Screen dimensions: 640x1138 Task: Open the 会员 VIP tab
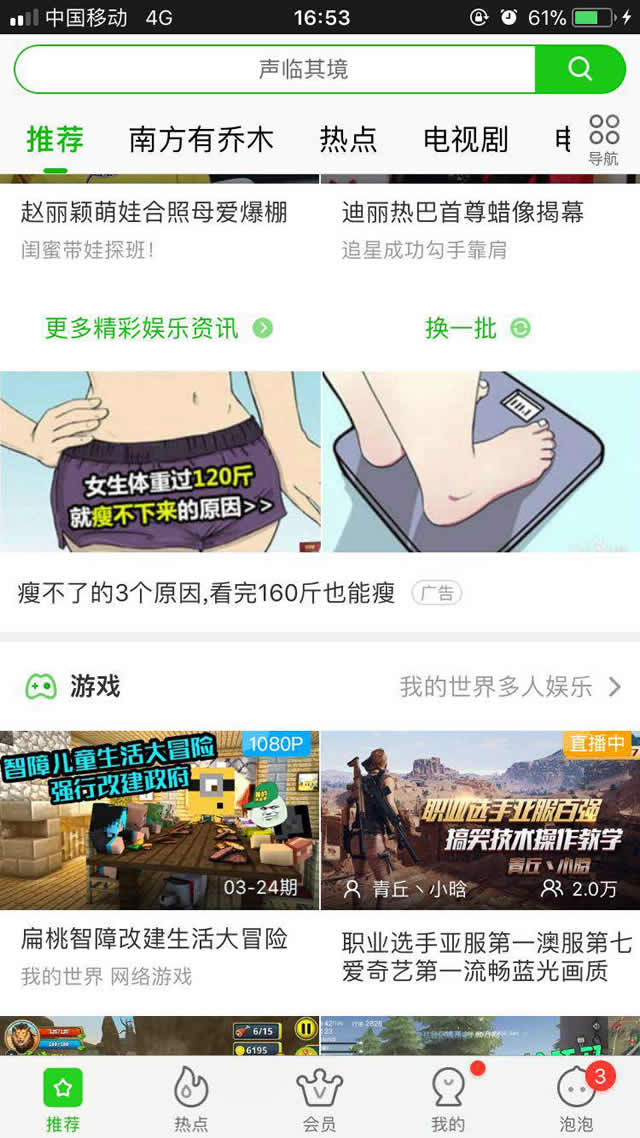click(x=319, y=1097)
